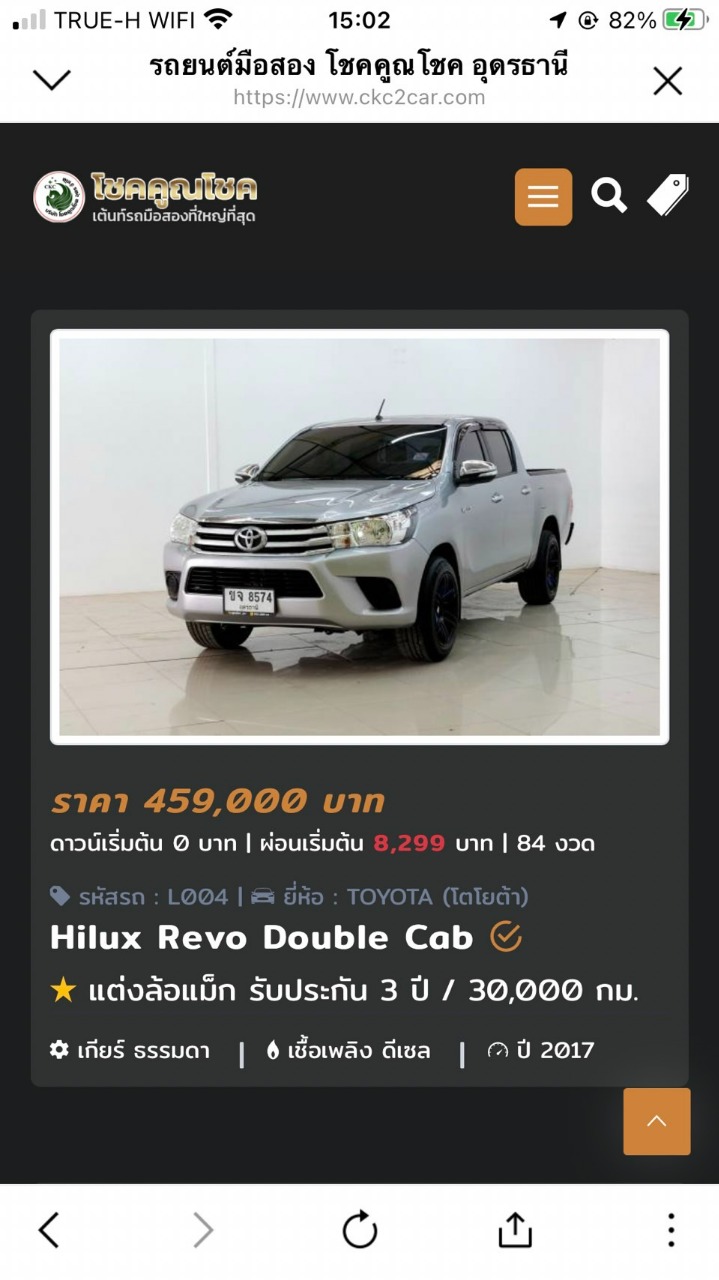Jump back to top with the arrow button
Image resolution: width=719 pixels, height=1280 pixels.
coord(657,1121)
